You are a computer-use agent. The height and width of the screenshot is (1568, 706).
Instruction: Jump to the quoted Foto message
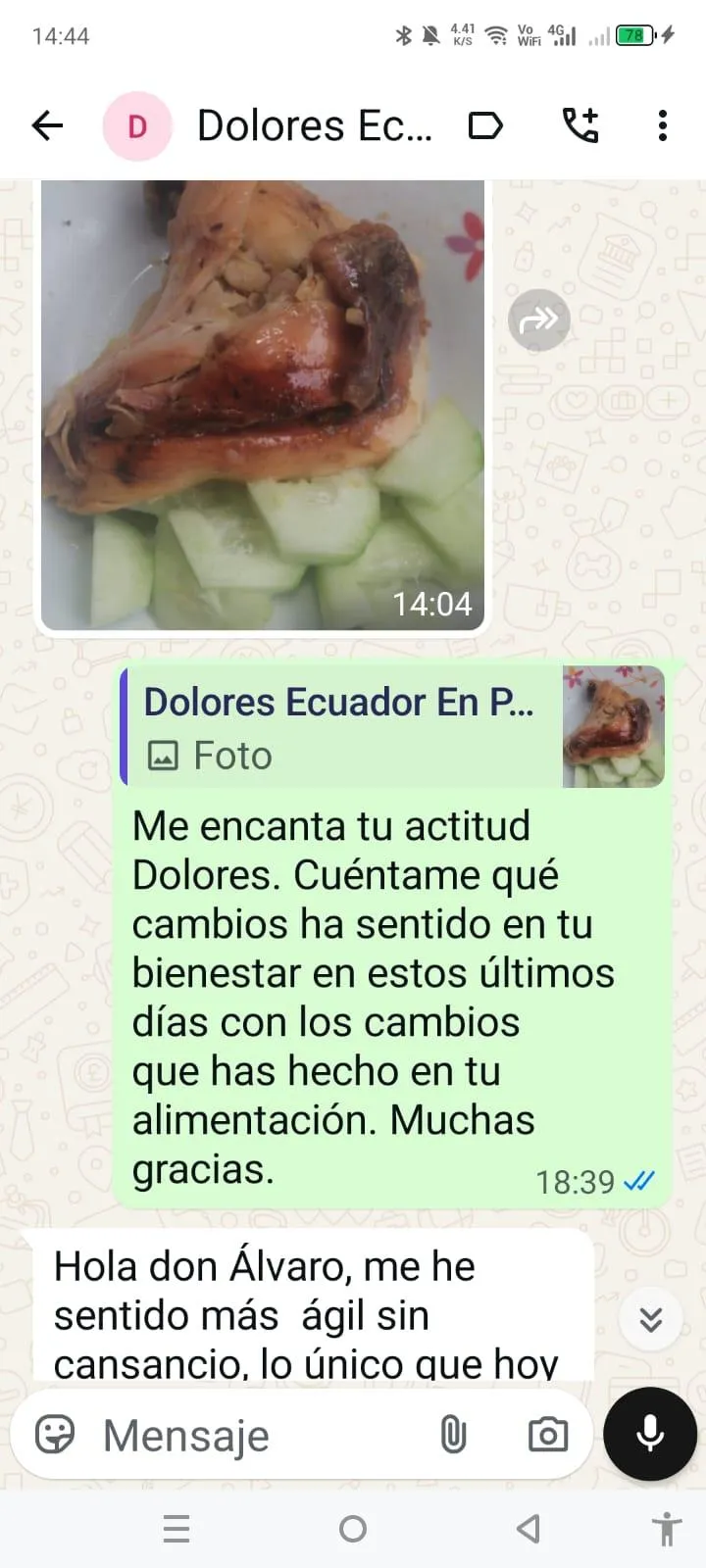coord(392,727)
